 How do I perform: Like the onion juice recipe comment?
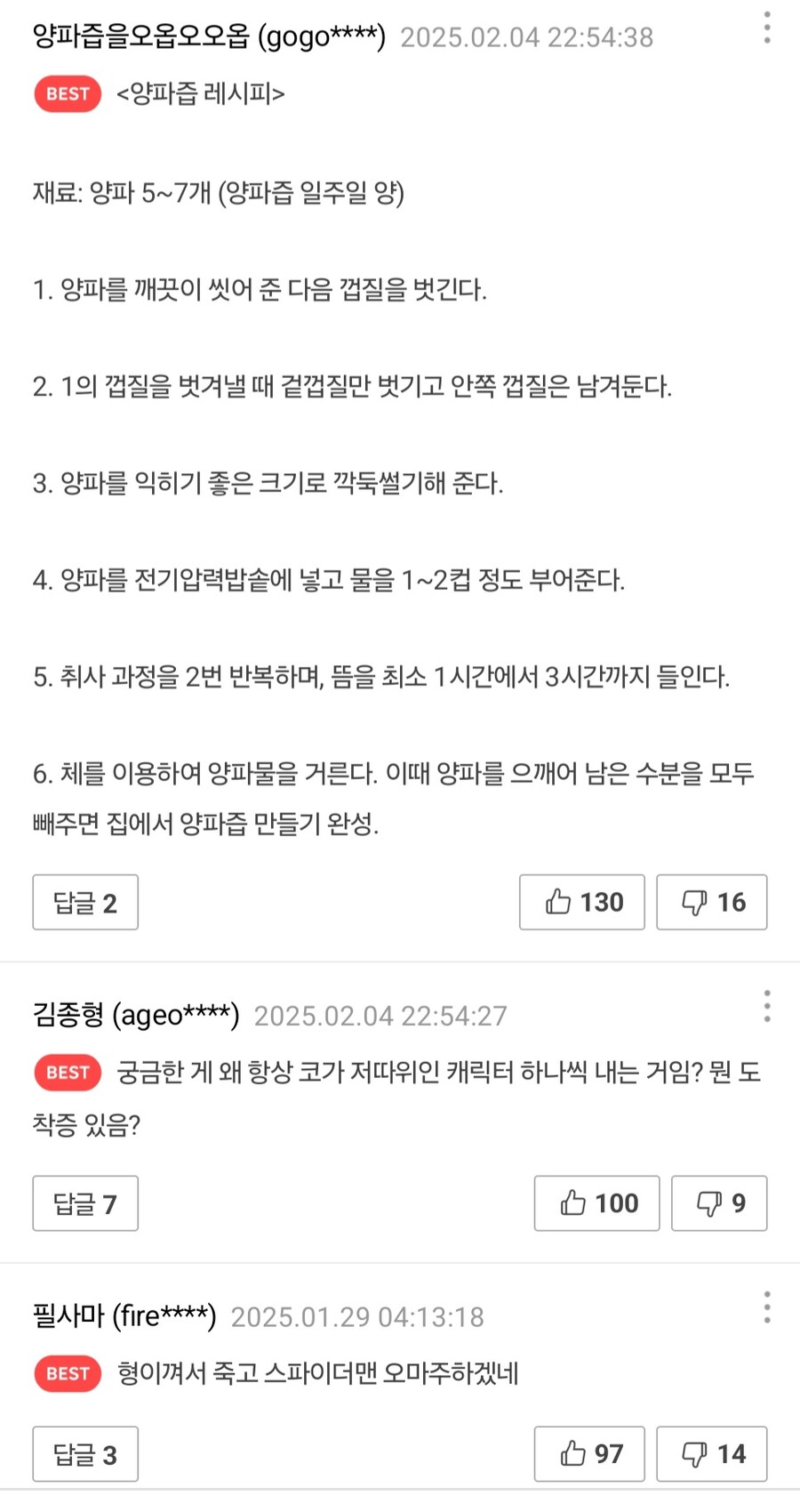[582, 903]
